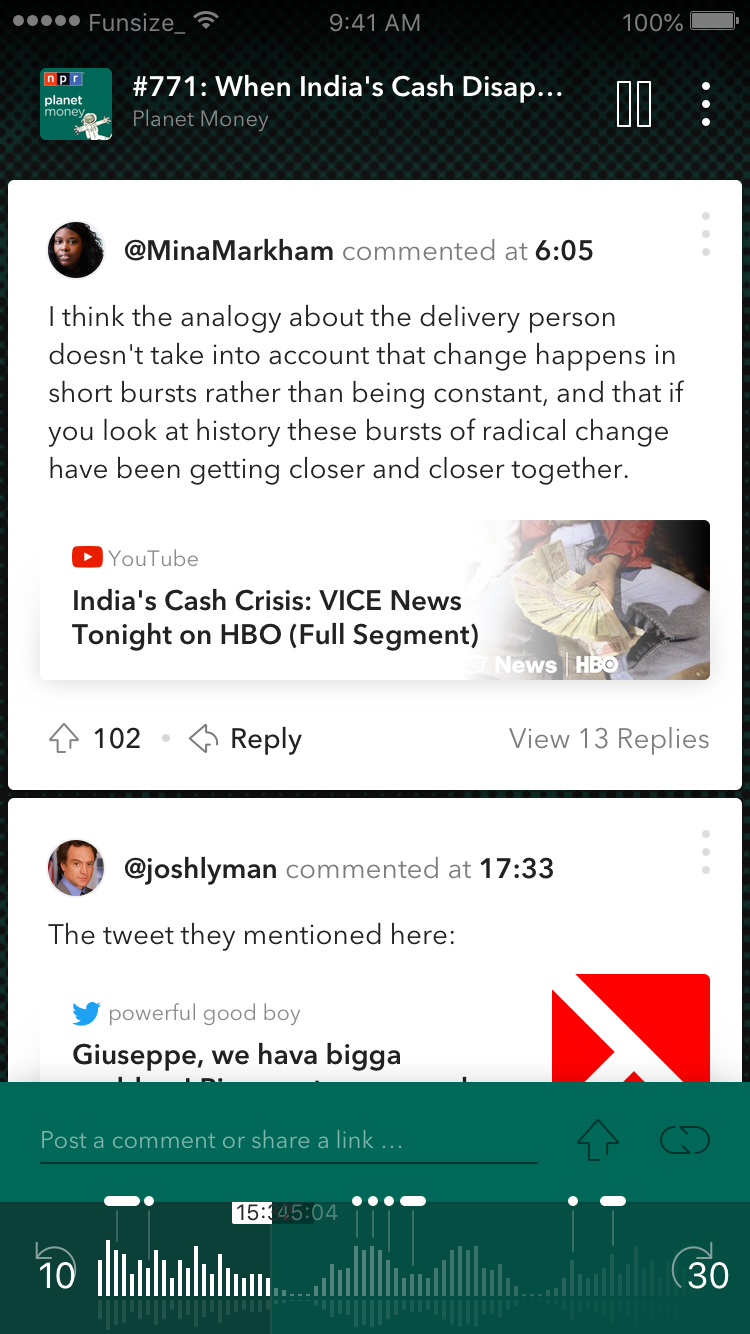Open options for joshlyman's comment

706,852
